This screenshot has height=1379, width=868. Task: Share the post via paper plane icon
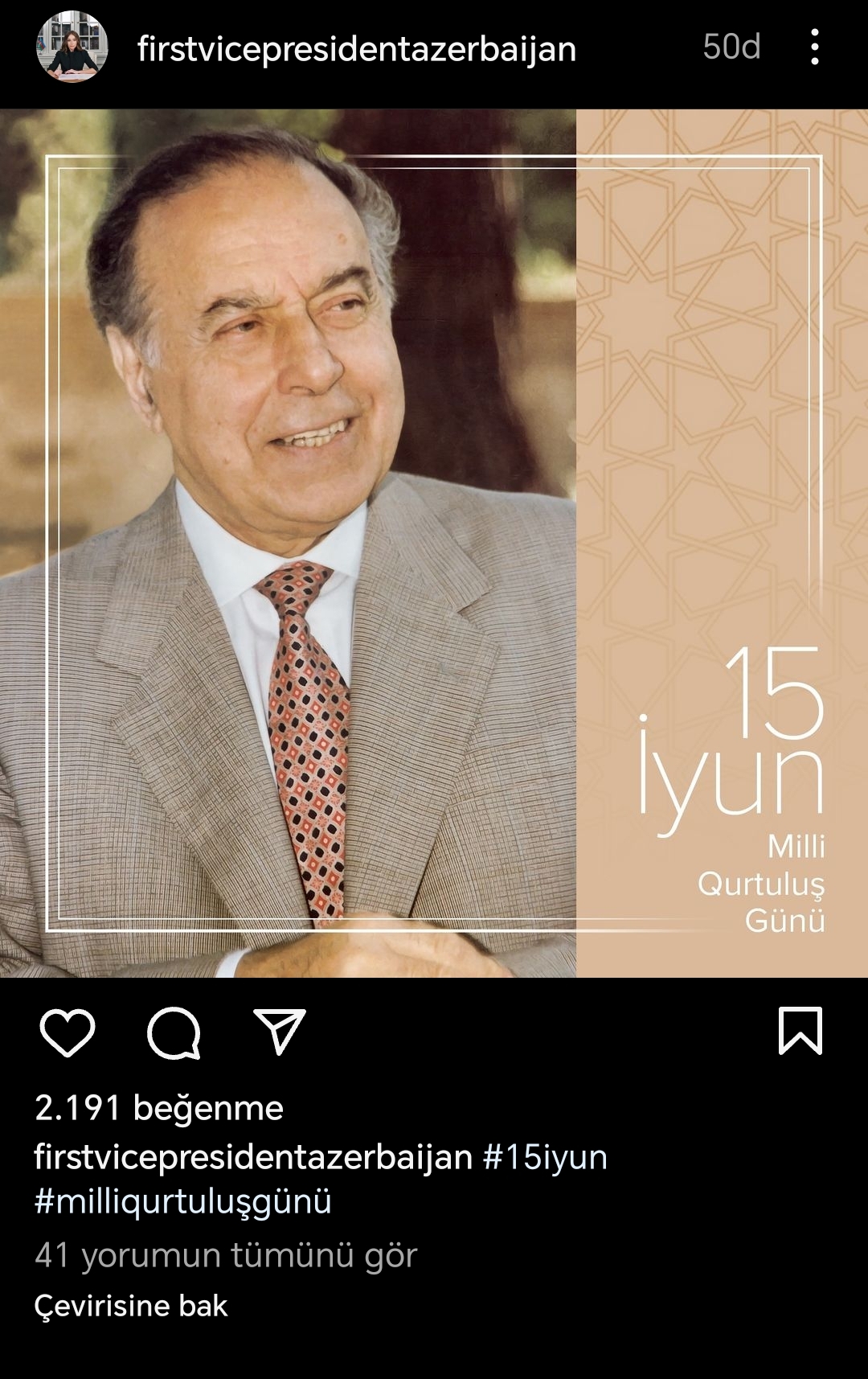[x=280, y=1032]
